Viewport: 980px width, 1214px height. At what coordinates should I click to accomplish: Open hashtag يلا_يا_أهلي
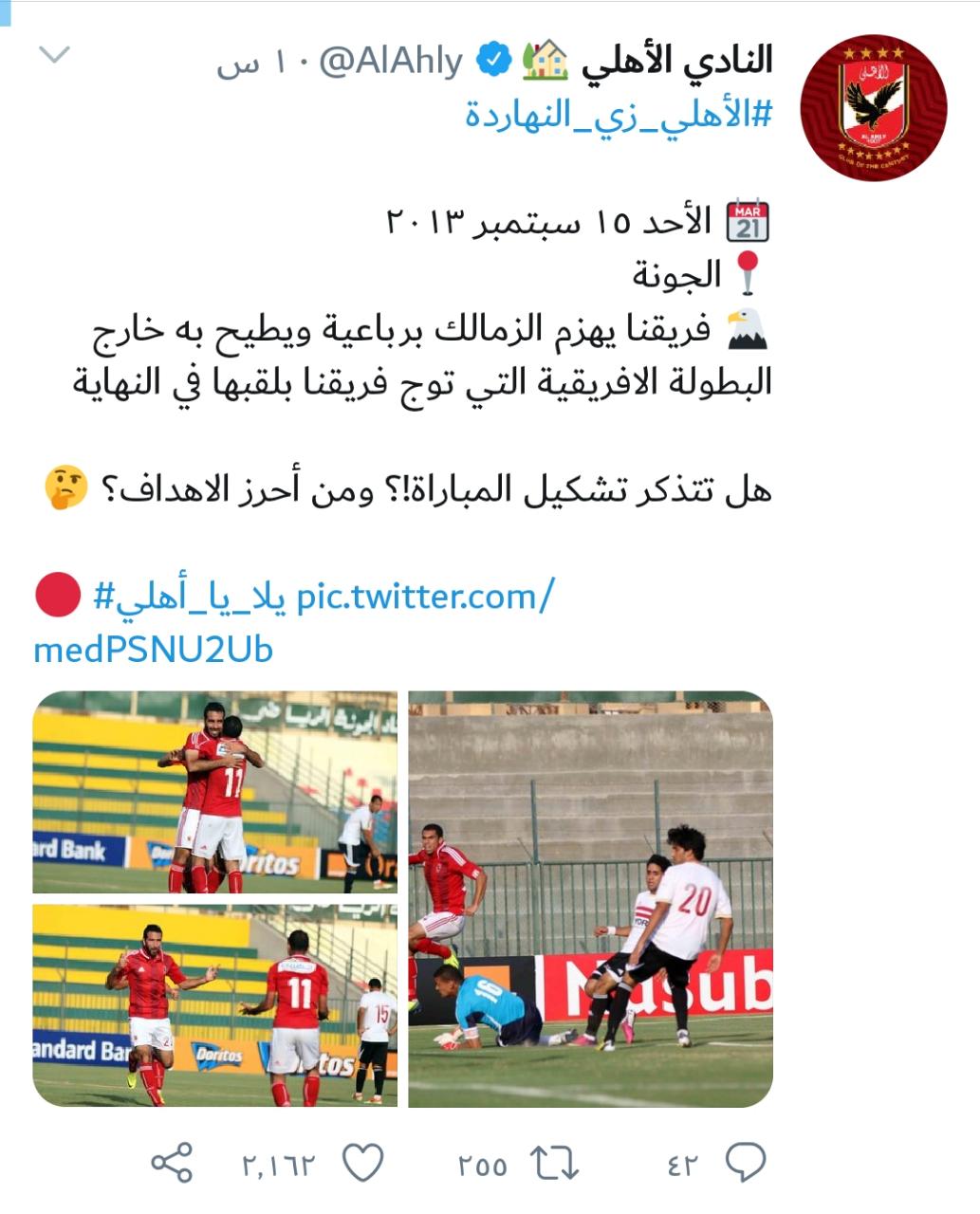(x=191, y=598)
